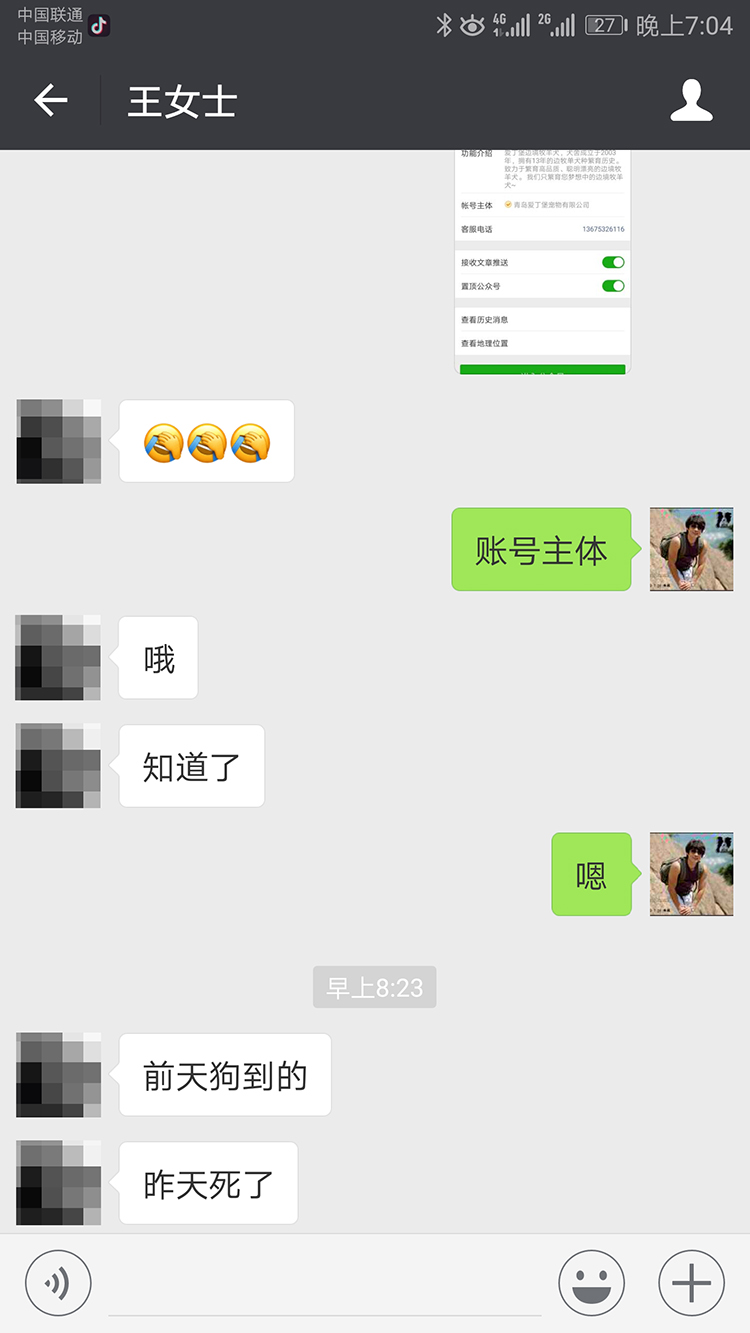Viewport: 750px width, 1333px height.
Task: Open the emoji sticker panel
Action: (592, 1283)
